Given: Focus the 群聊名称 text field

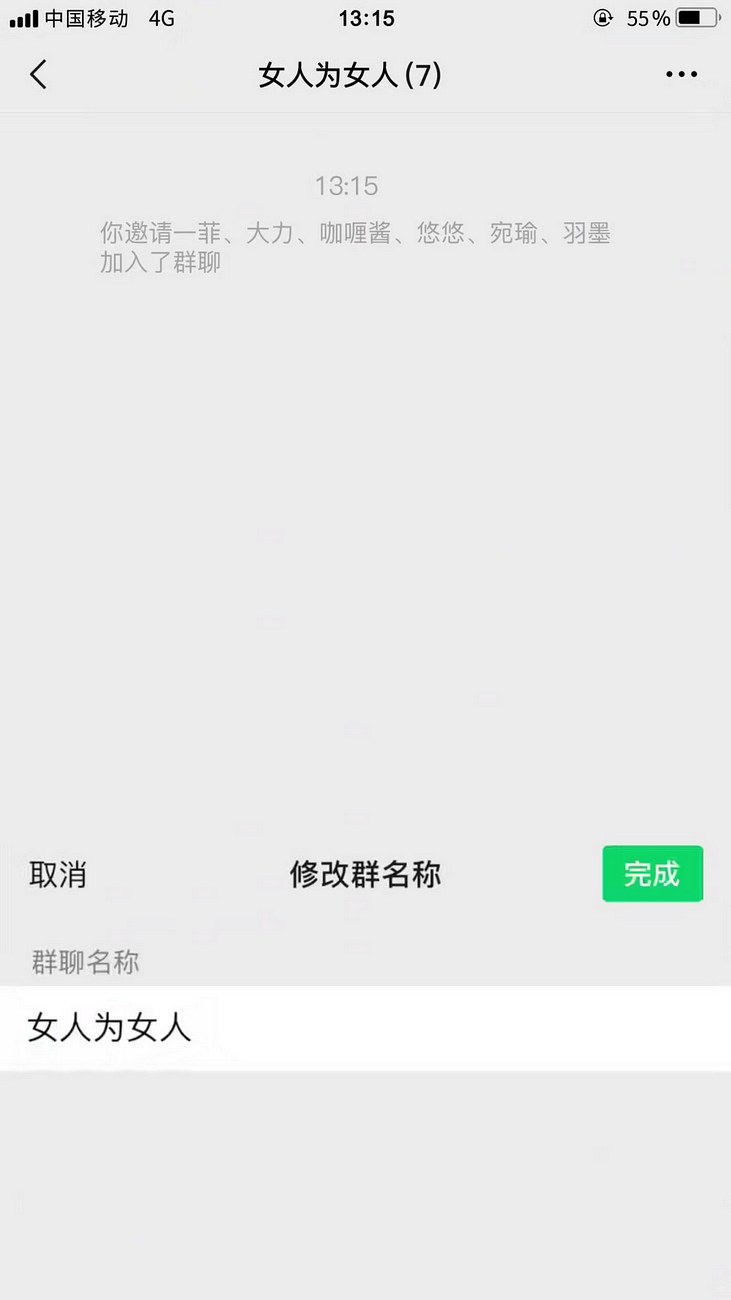Looking at the screenshot, I should click(x=365, y=1028).
